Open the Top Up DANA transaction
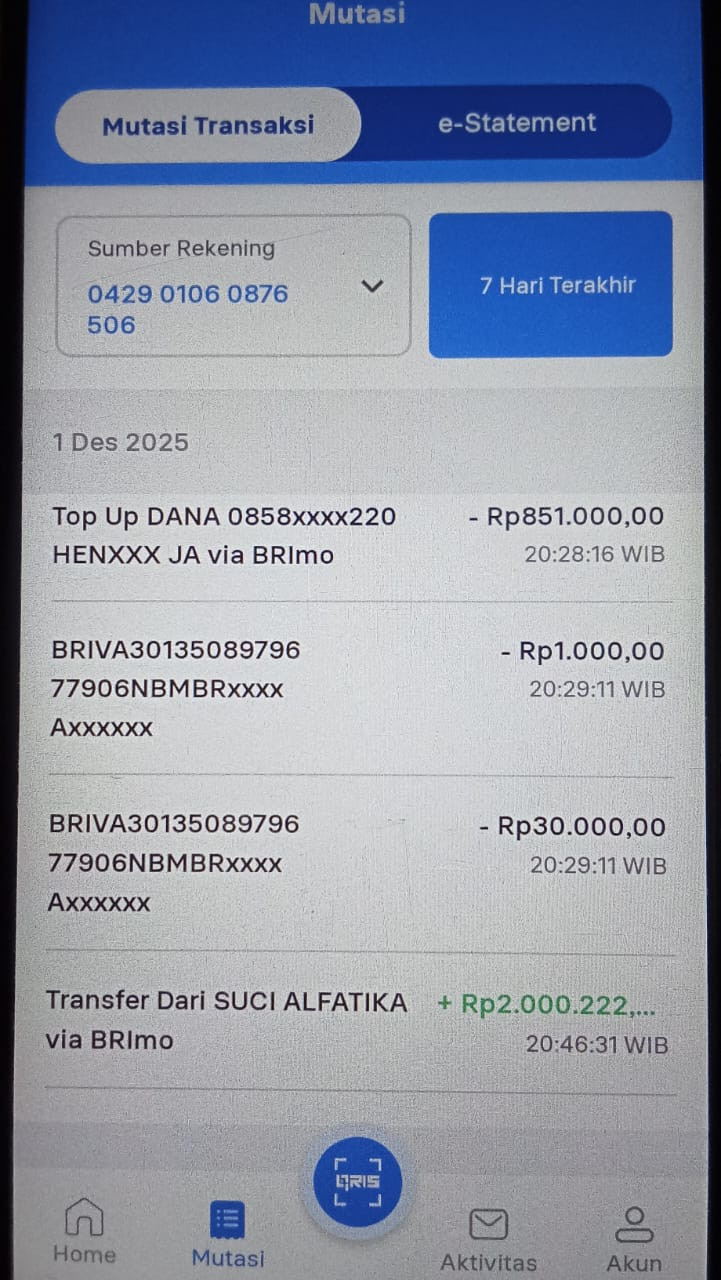This screenshot has width=721, height=1280. tap(358, 535)
